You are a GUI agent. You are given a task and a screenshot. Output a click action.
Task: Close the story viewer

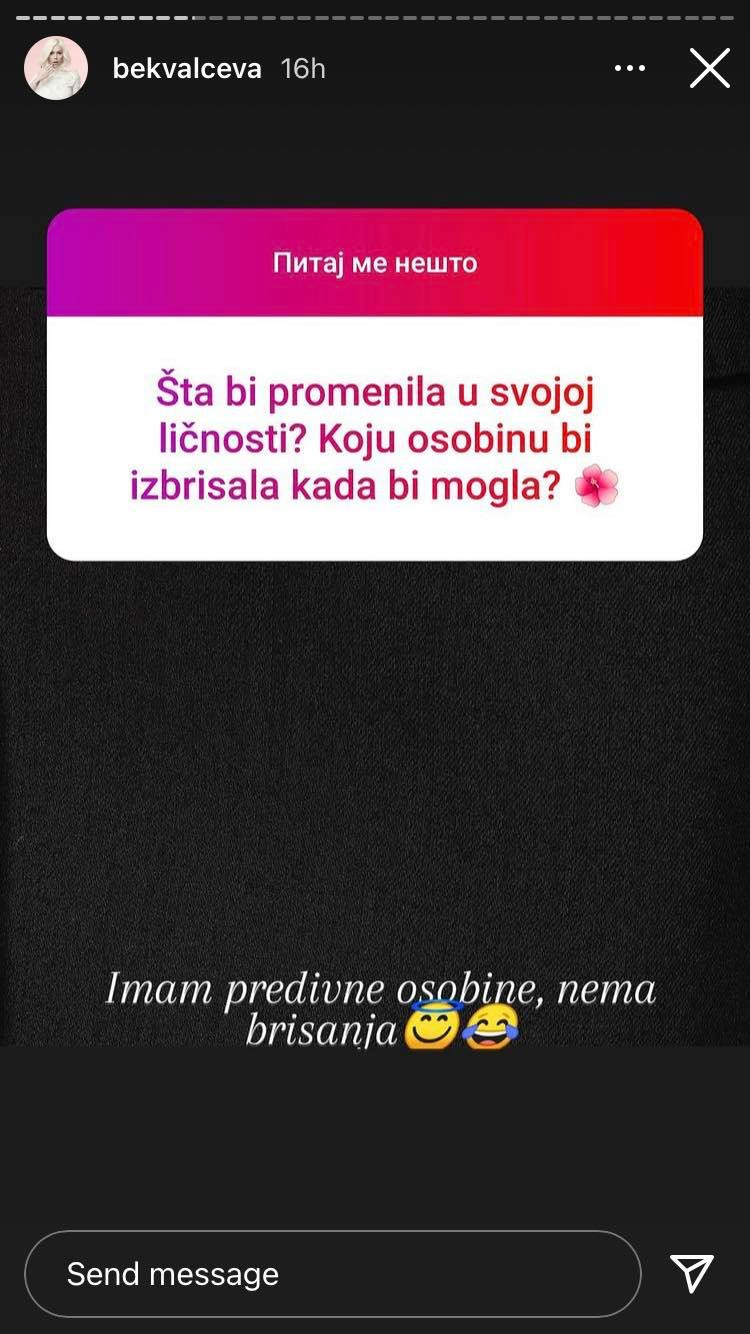pos(709,68)
